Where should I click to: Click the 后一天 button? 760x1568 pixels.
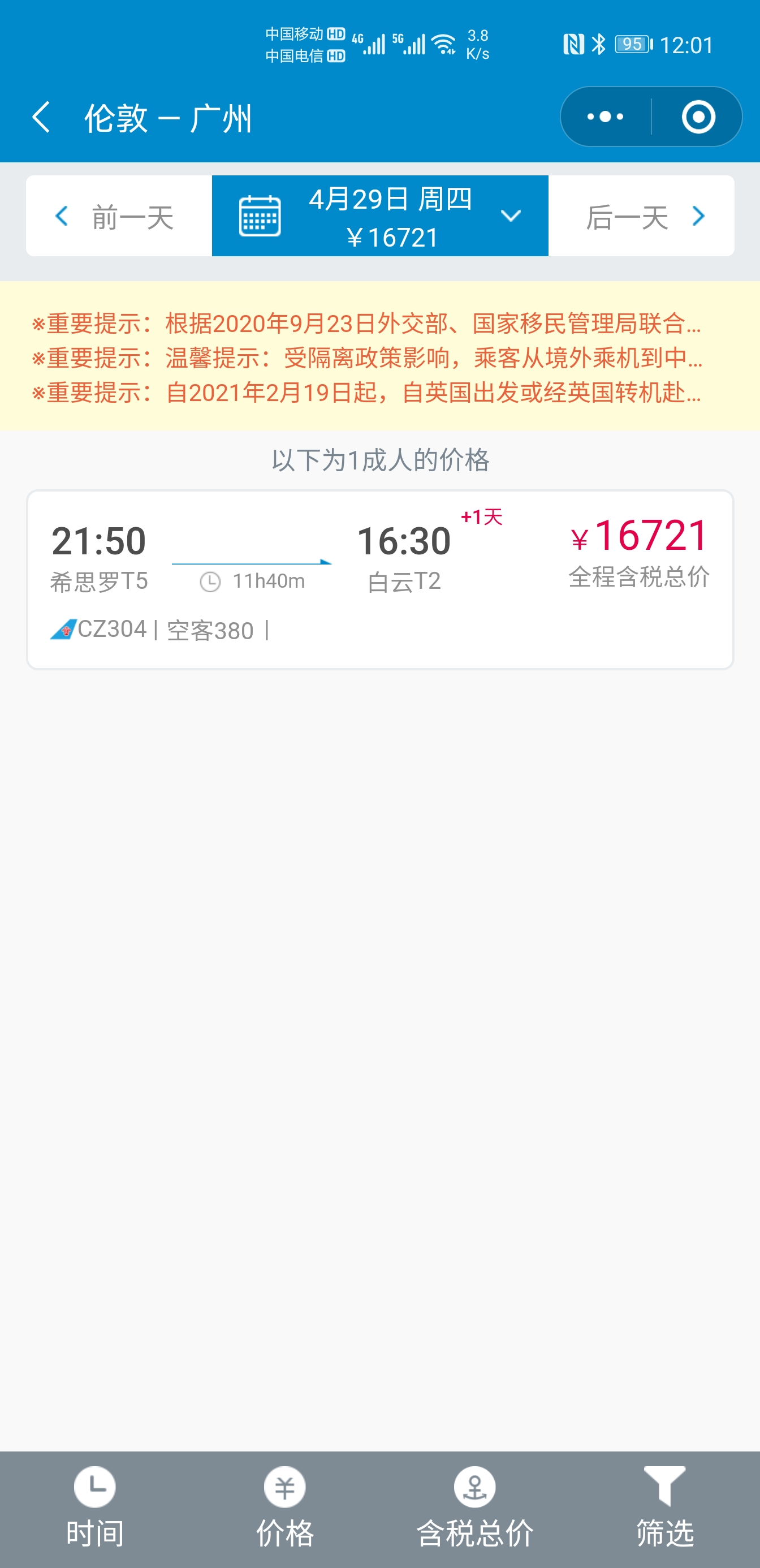(x=642, y=216)
